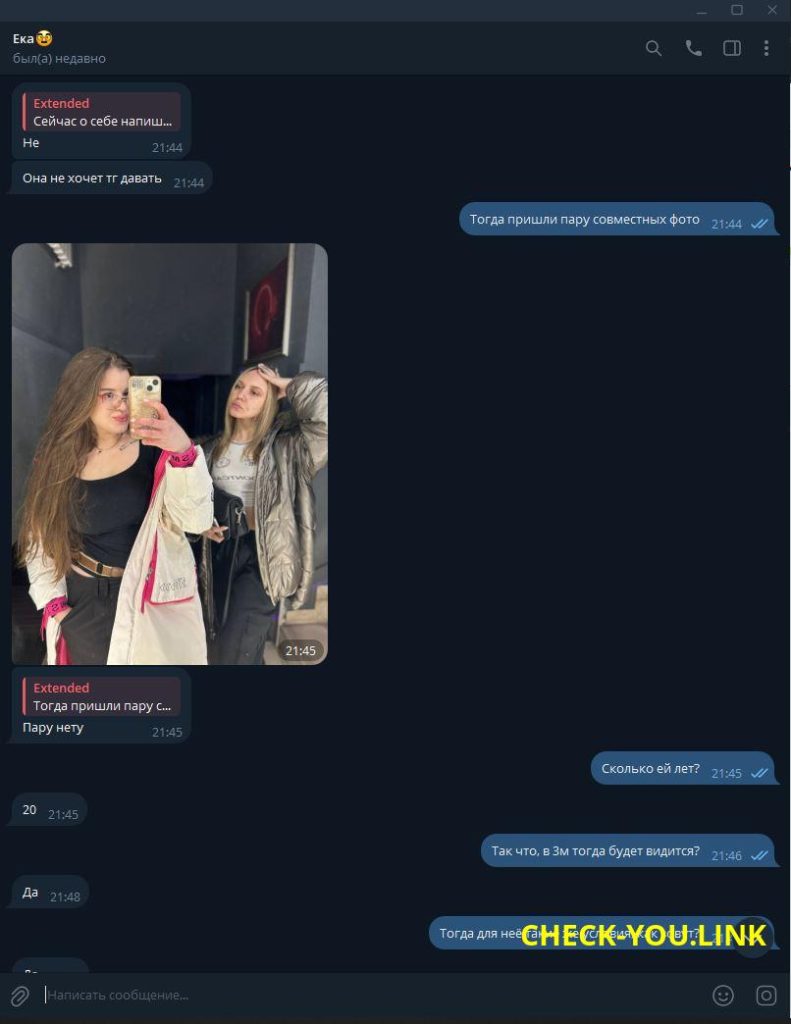Jump to quoted message 'Сейчас о себе напиш…'

point(102,112)
